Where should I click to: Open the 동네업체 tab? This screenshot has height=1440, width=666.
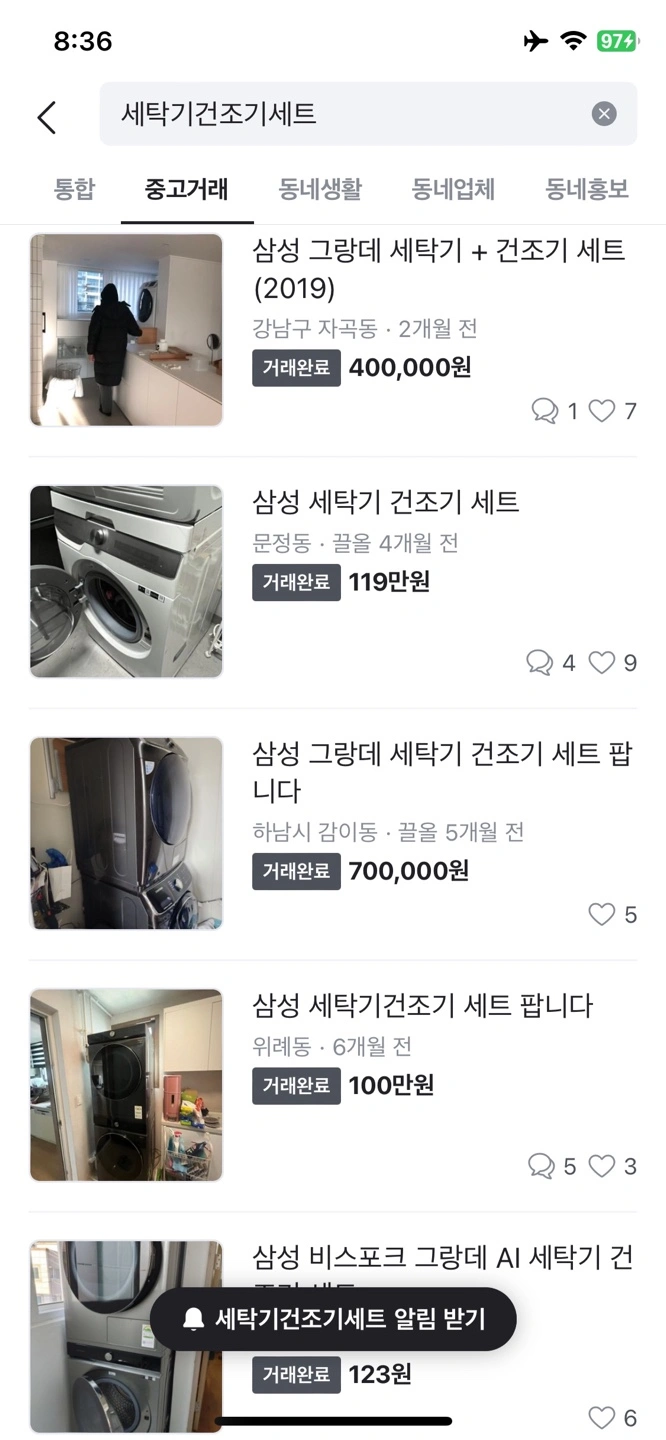(x=453, y=189)
